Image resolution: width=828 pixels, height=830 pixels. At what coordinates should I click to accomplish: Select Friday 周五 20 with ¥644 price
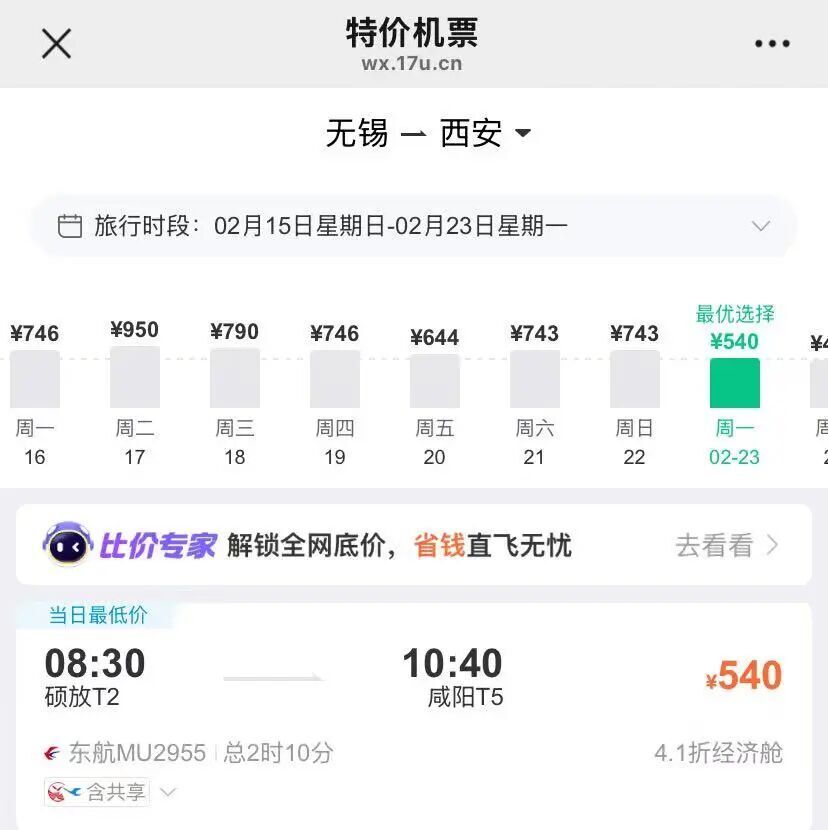434,381
